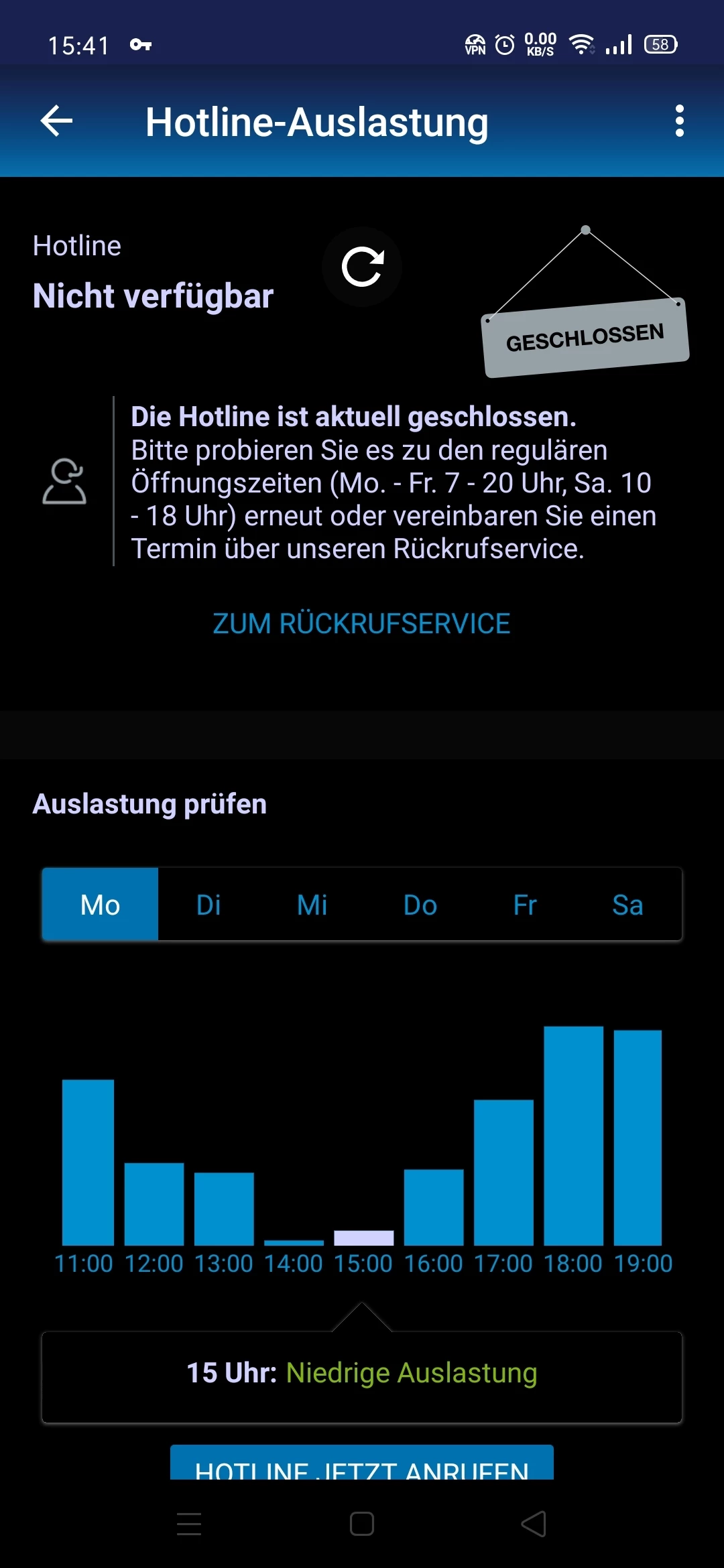Image resolution: width=724 pixels, height=1568 pixels.
Task: Select the 17:00 bar in the chart
Action: pos(503,1173)
